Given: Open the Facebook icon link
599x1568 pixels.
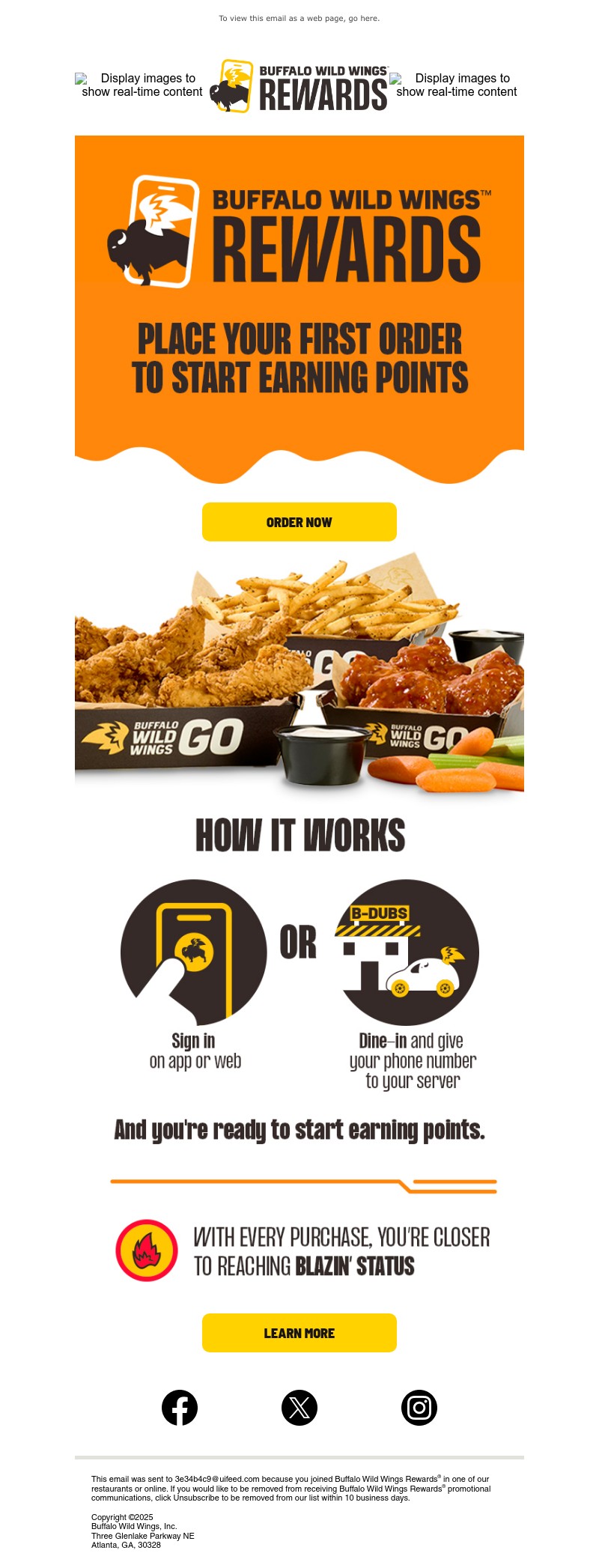Looking at the screenshot, I should (x=180, y=1408).
